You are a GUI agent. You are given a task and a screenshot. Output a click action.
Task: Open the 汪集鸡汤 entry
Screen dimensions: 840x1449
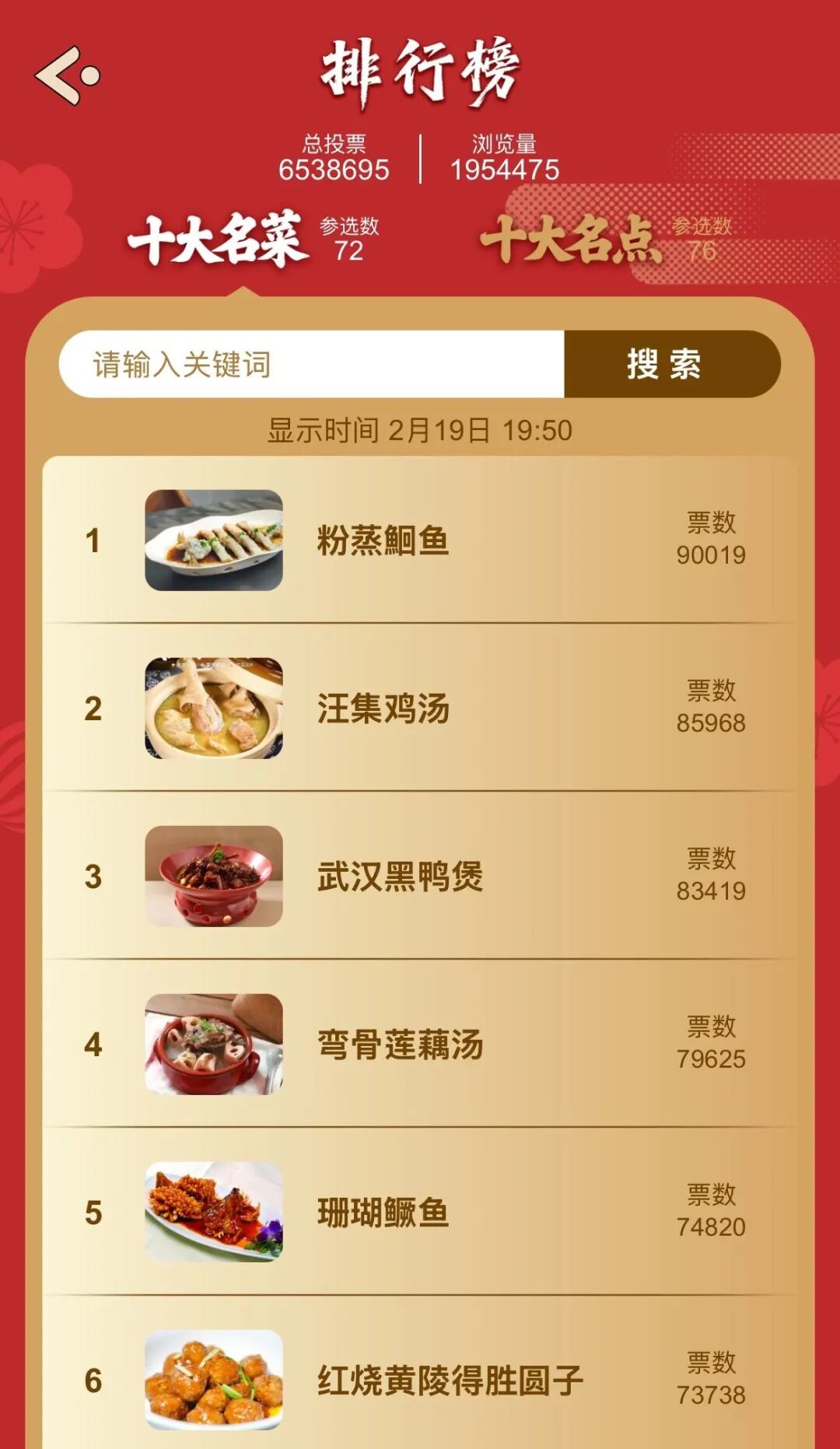383,708
